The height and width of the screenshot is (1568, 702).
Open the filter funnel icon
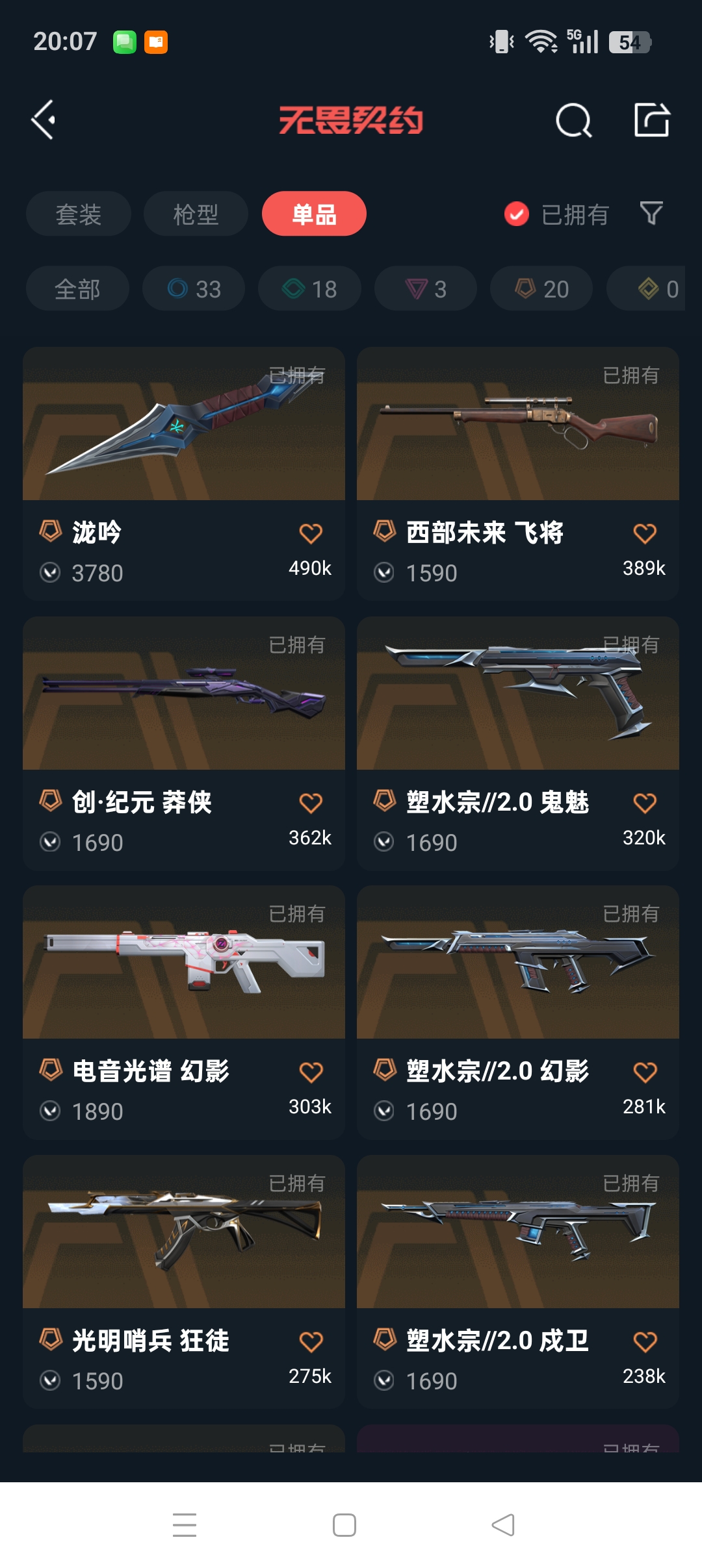point(651,213)
